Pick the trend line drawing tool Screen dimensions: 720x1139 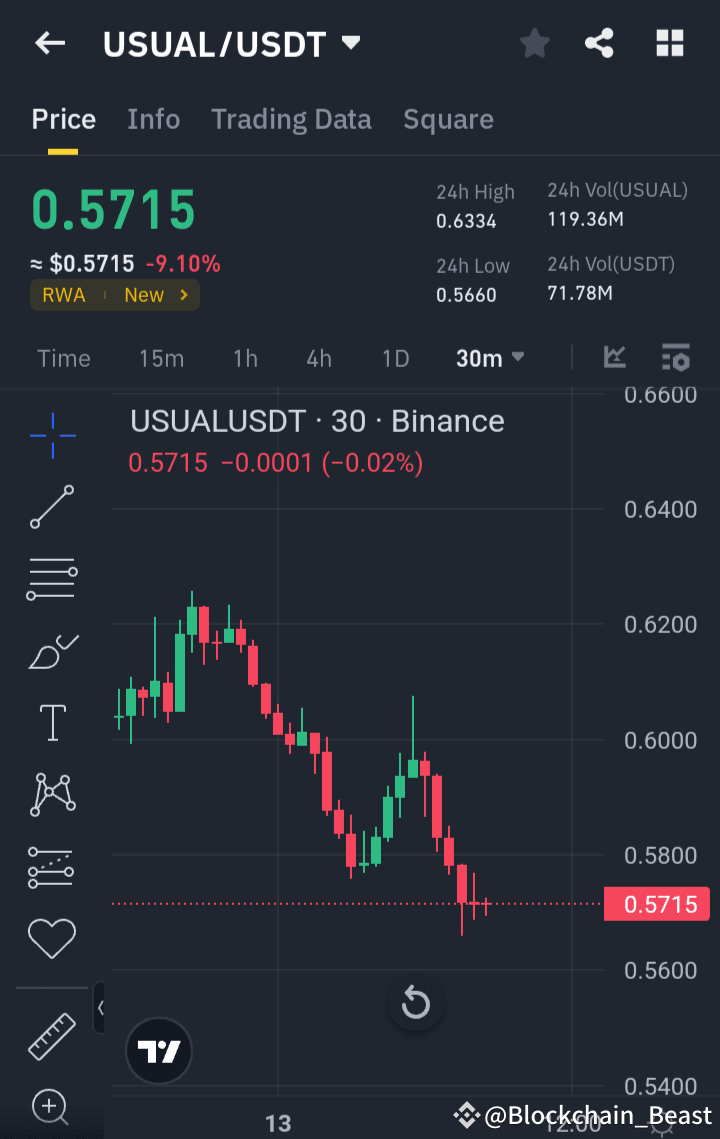pos(52,507)
